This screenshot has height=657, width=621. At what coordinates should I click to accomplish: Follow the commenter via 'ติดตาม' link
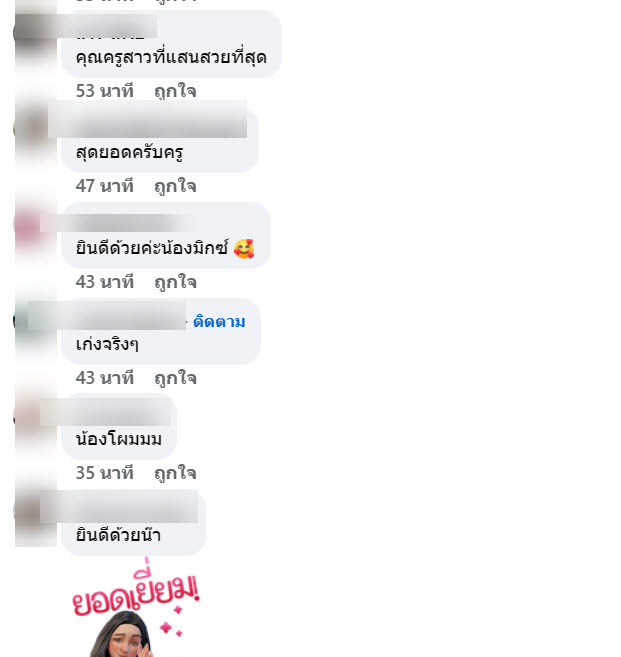[219, 321]
